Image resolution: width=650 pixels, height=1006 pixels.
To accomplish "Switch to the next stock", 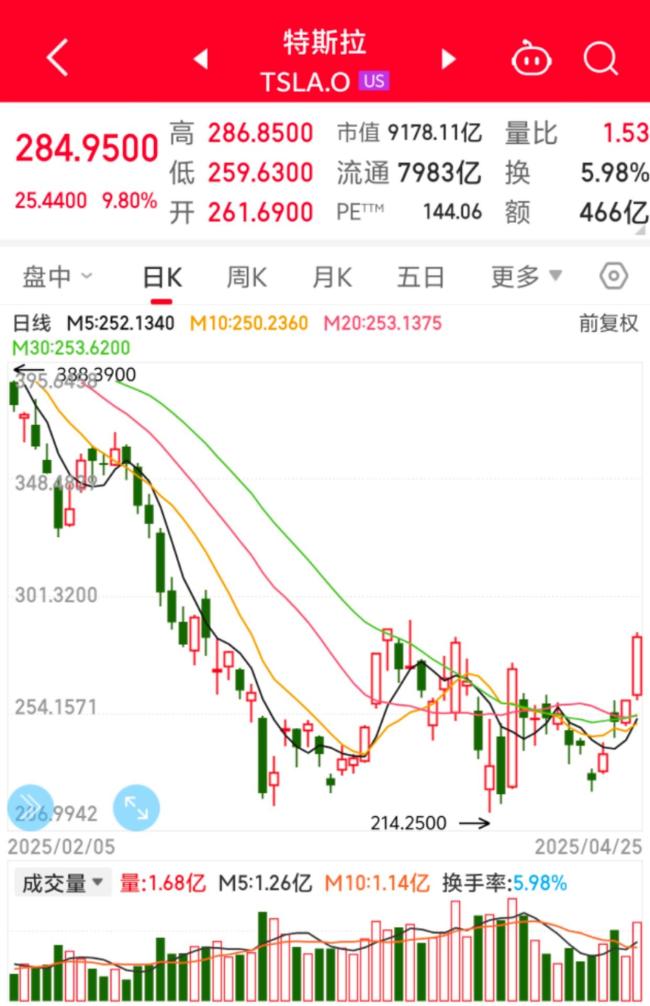I will click(x=448, y=59).
